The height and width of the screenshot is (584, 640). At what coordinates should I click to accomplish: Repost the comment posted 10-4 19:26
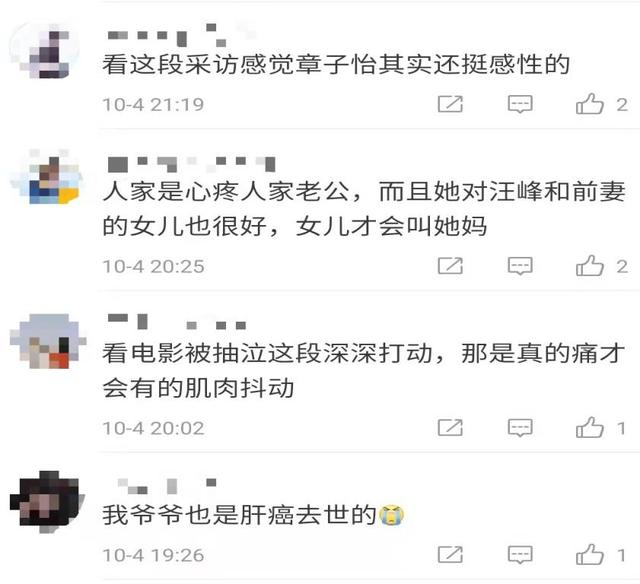(452, 553)
